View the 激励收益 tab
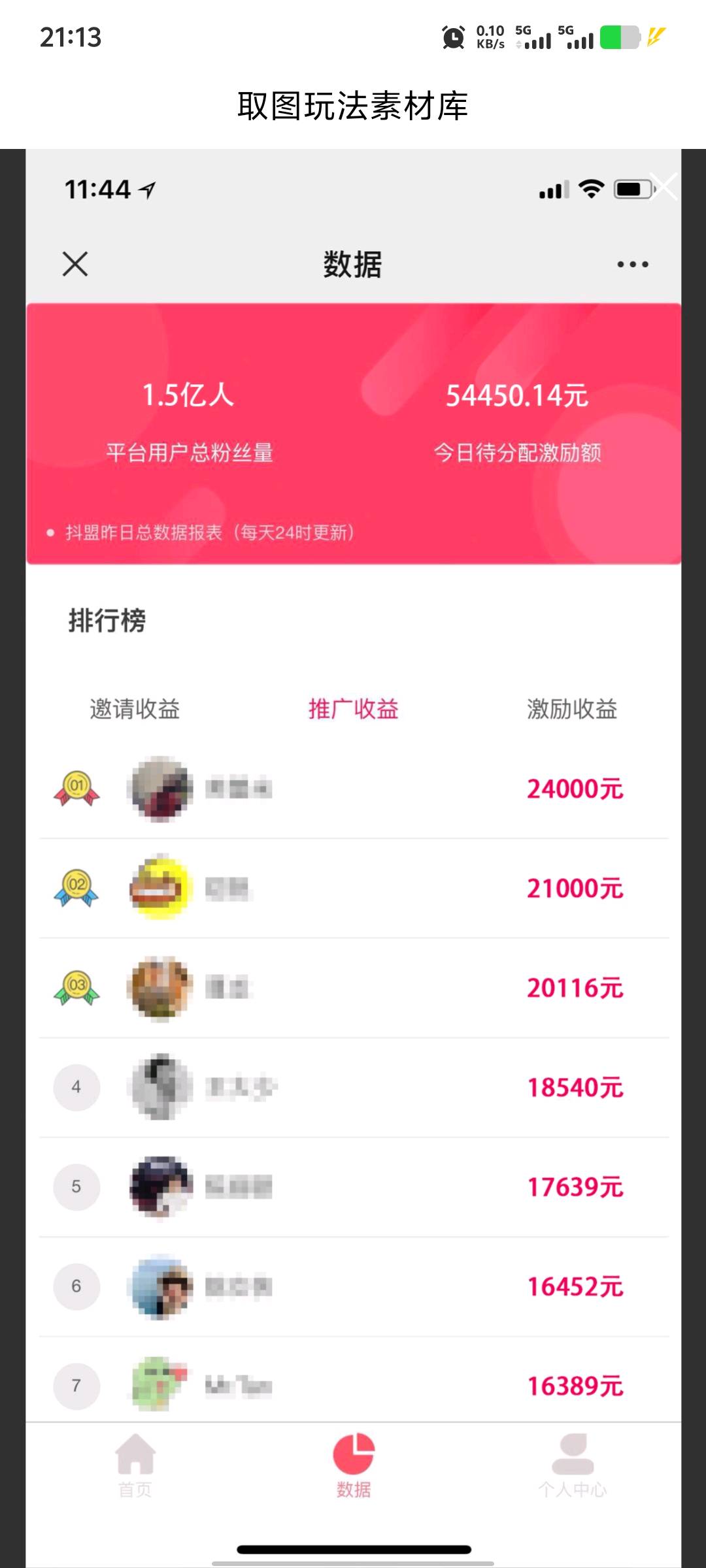Image resolution: width=706 pixels, height=1568 pixels. click(573, 710)
